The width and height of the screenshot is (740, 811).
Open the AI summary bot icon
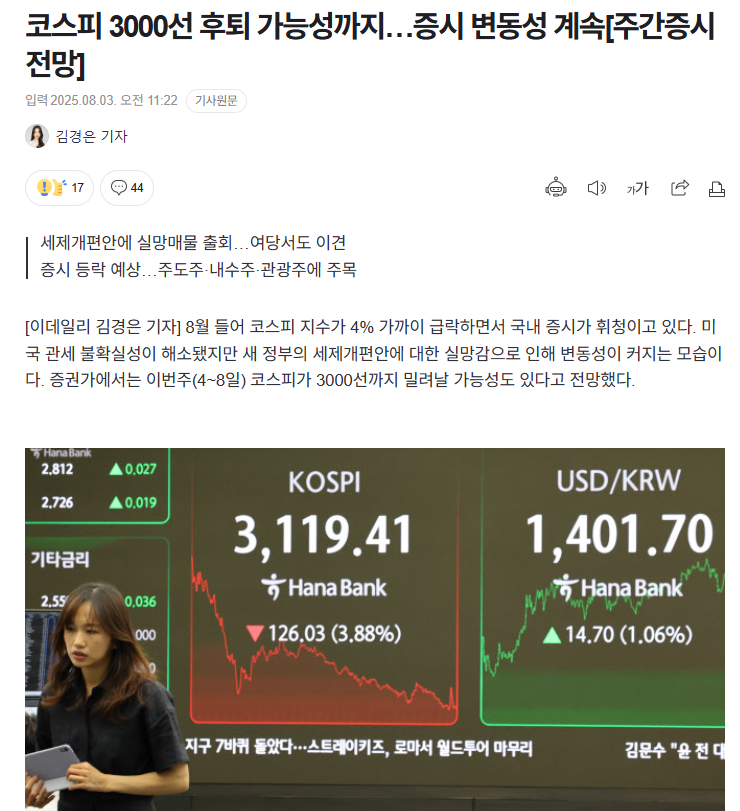point(556,187)
